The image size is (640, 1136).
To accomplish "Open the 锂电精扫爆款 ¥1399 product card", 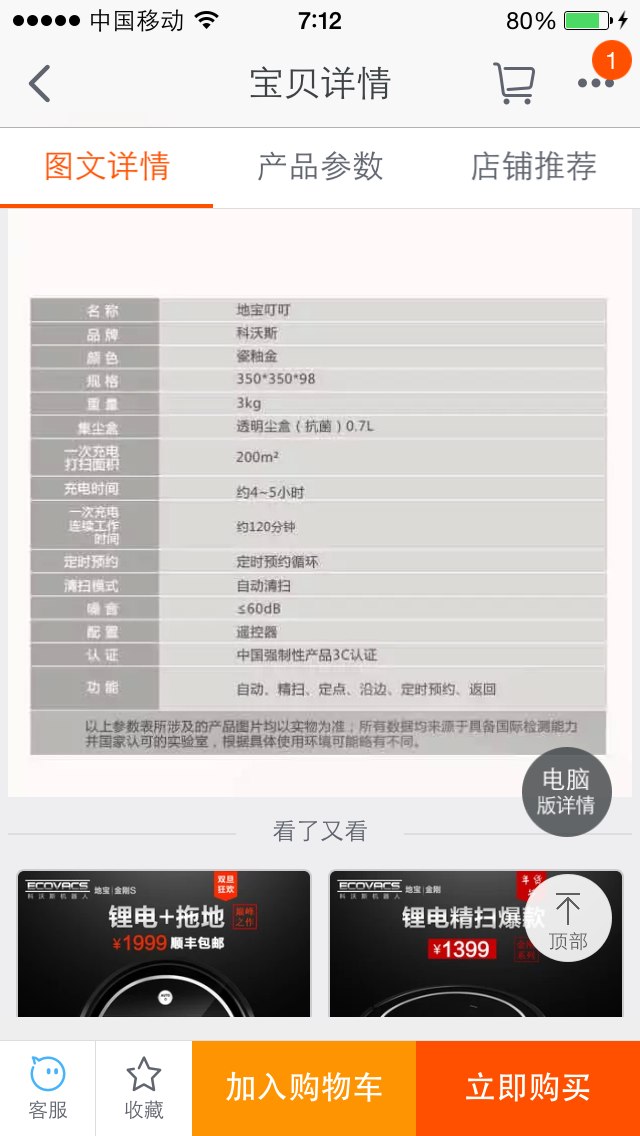I will pos(476,943).
